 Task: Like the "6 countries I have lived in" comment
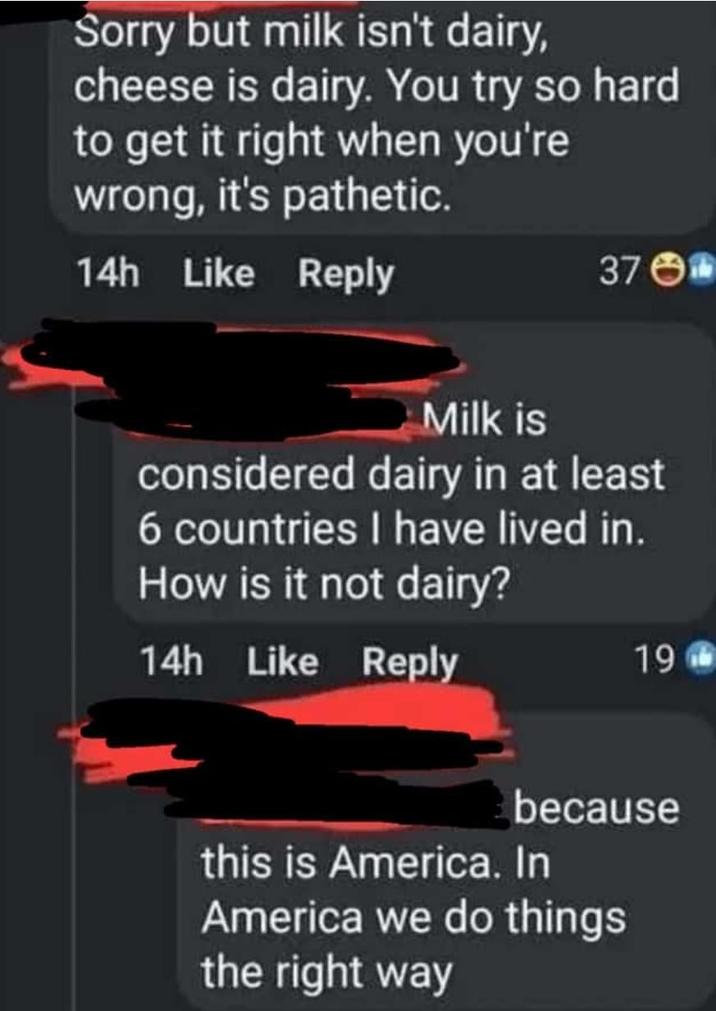tap(282, 660)
